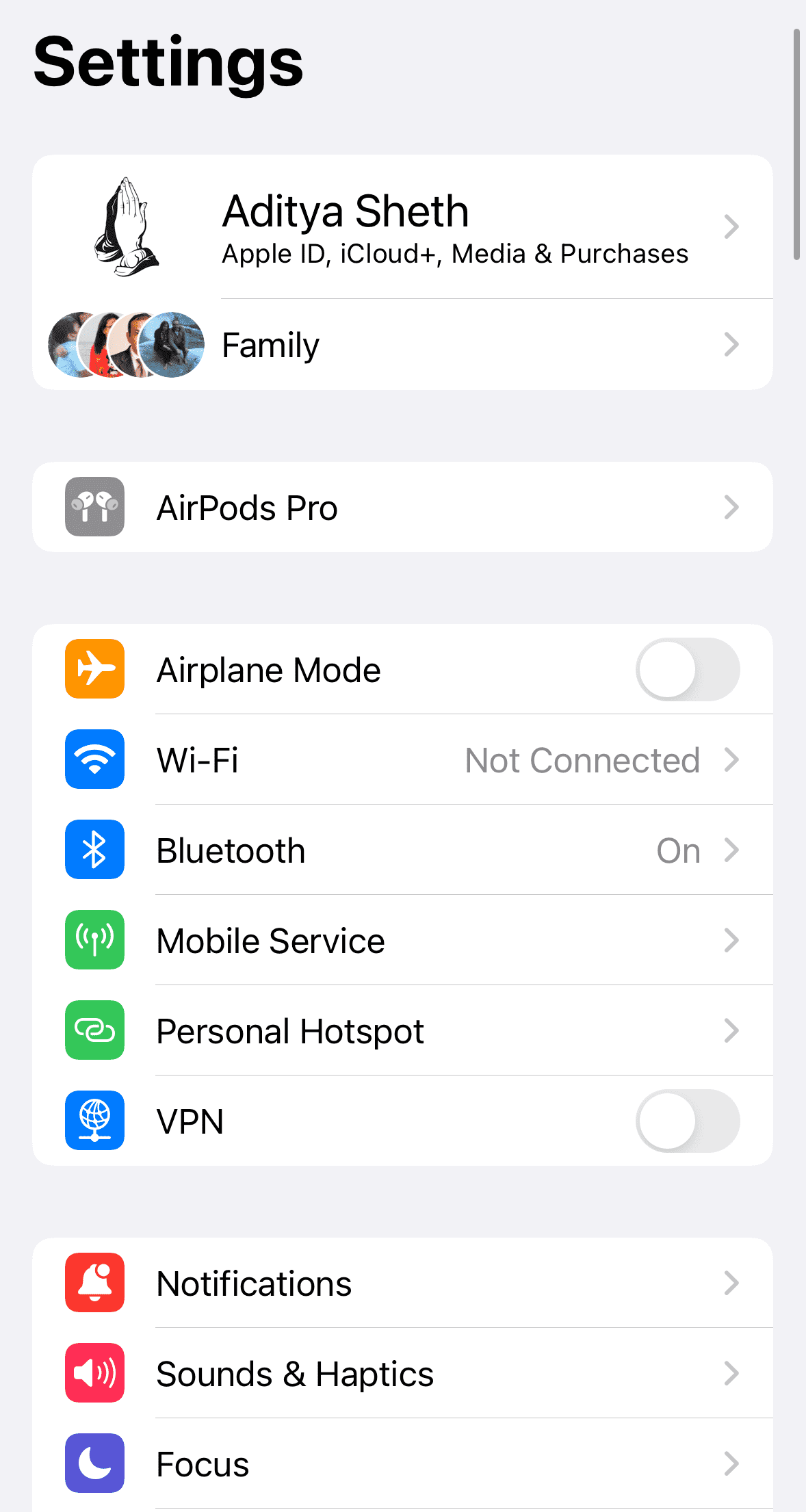Image resolution: width=806 pixels, height=1512 pixels.
Task: Open the Notifications bell icon
Action: pyautogui.click(x=94, y=1283)
